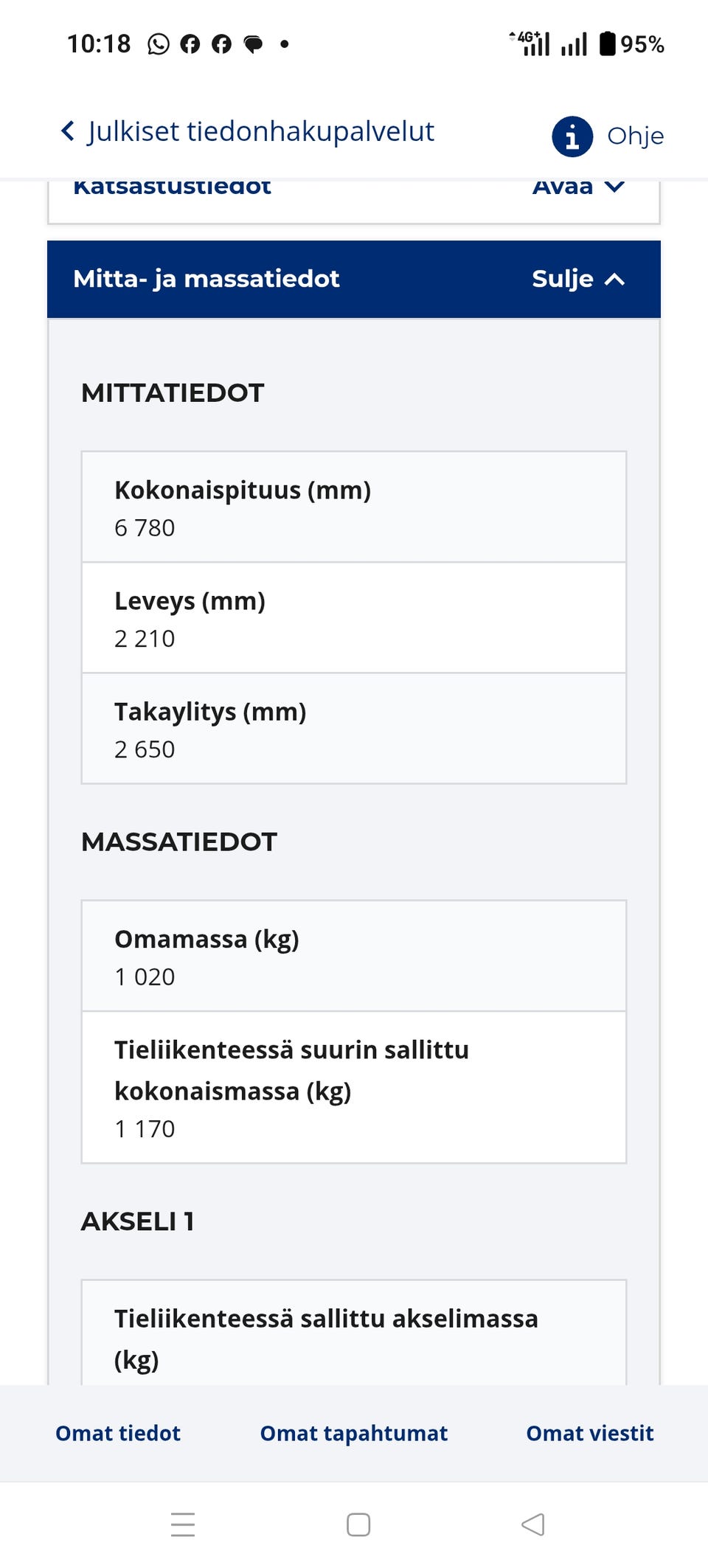This screenshot has width=708, height=1568.
Task: Tap the Avaa chevron arrow
Action: (x=615, y=187)
